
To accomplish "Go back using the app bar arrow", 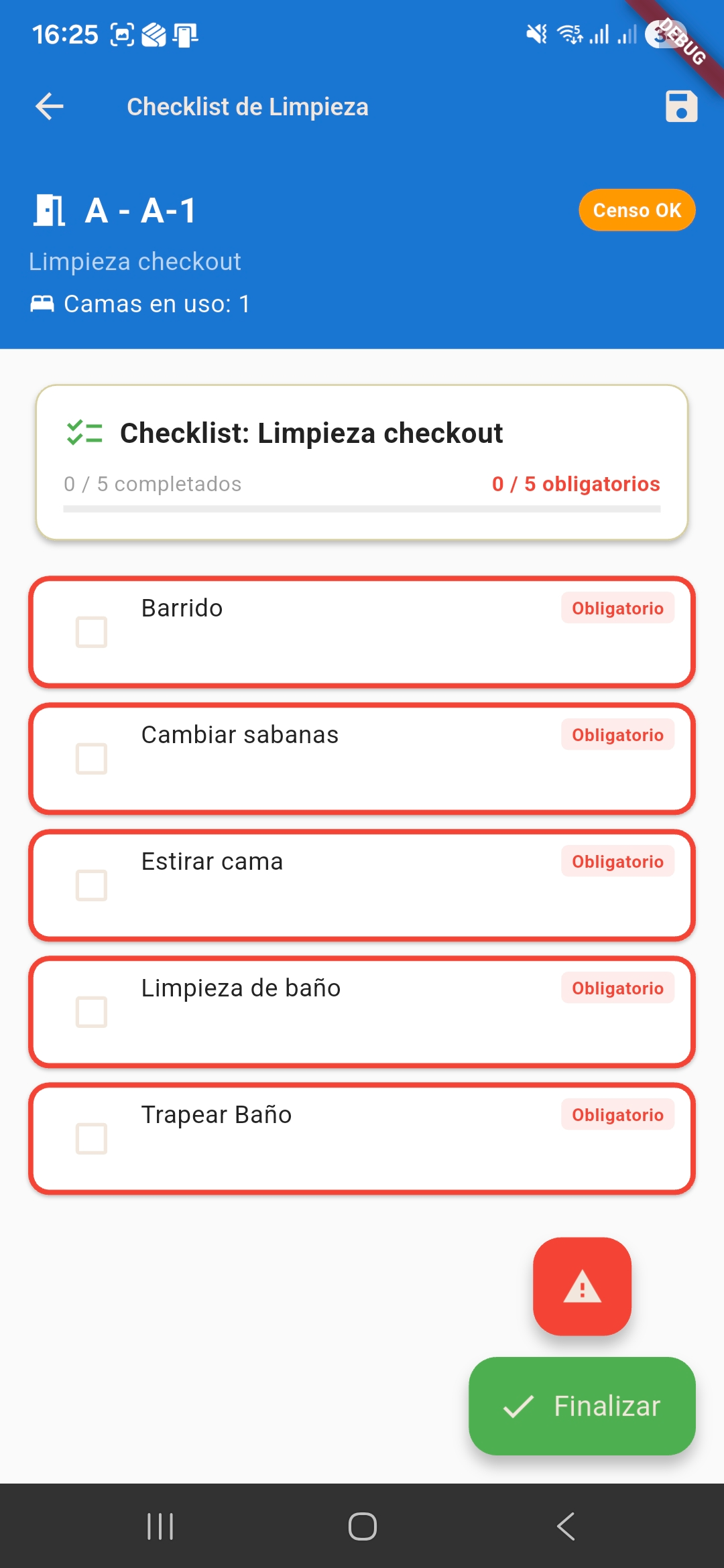I will click(50, 107).
